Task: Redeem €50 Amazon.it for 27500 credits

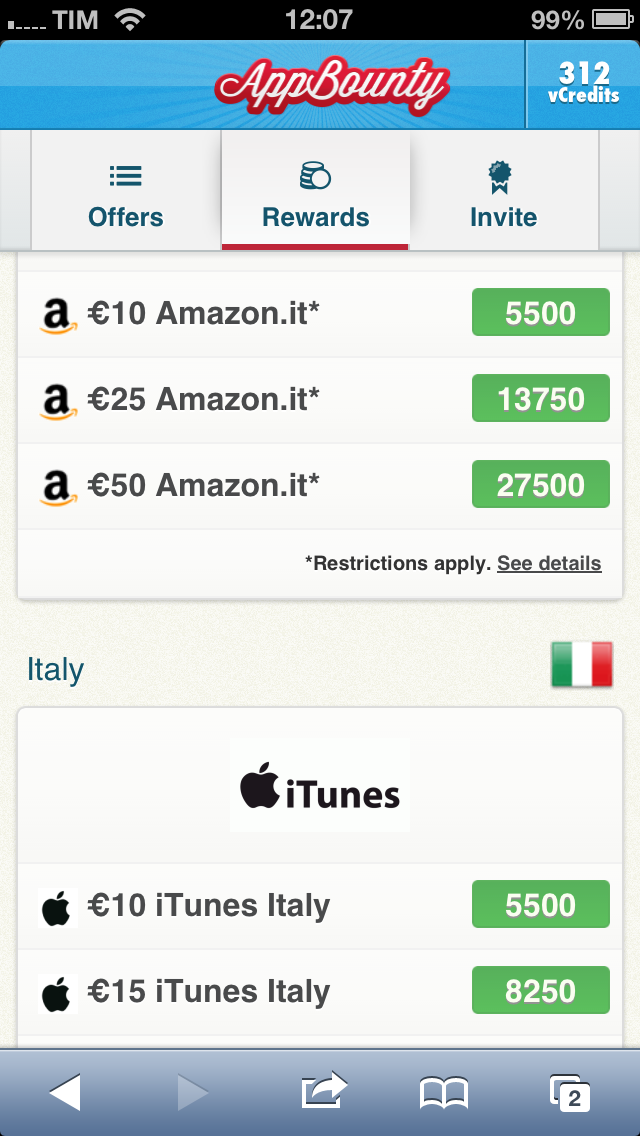Action: pos(540,485)
